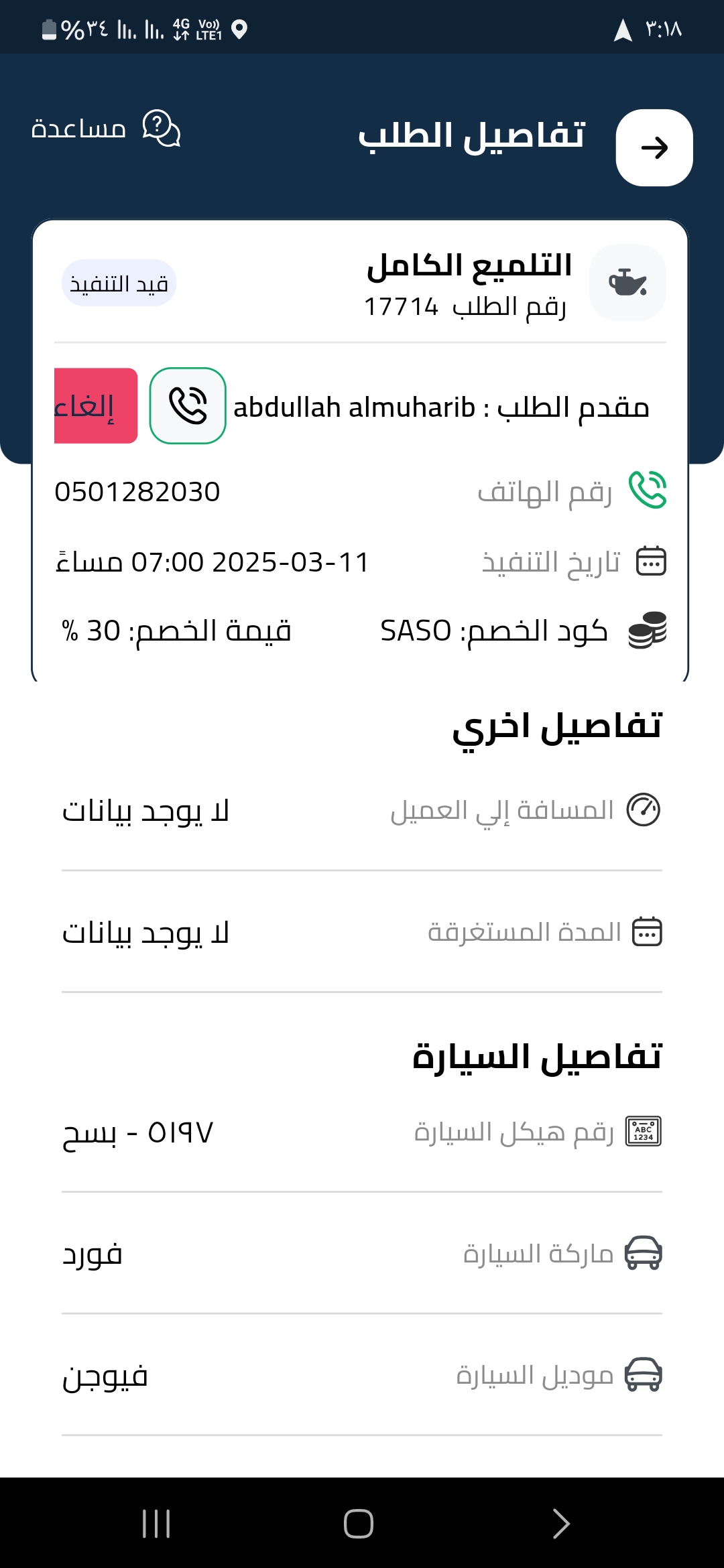724x1568 pixels.
Task: Open the مساعدة help chat
Action: 106,128
